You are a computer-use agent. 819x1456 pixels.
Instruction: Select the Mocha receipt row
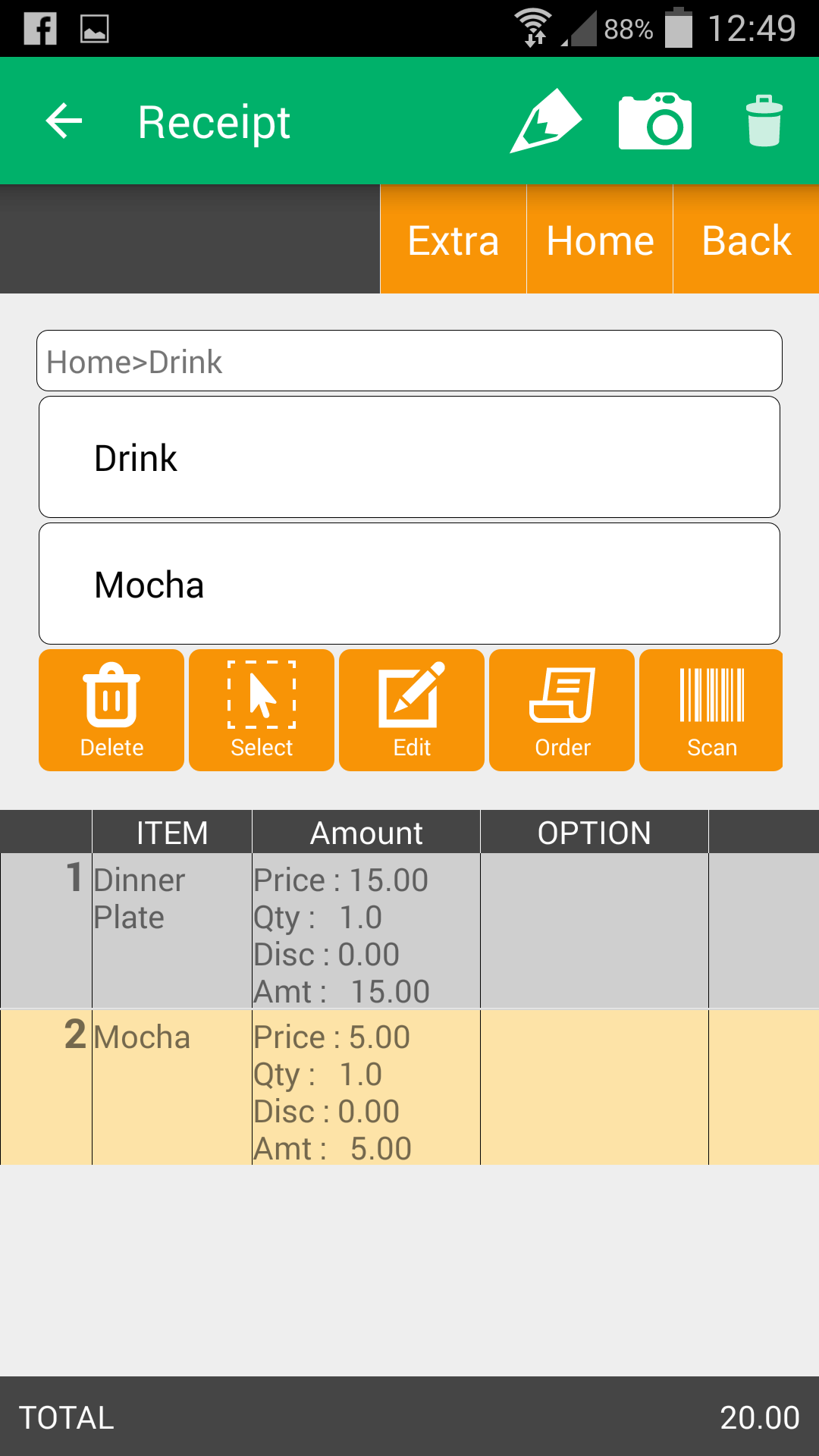409,1088
